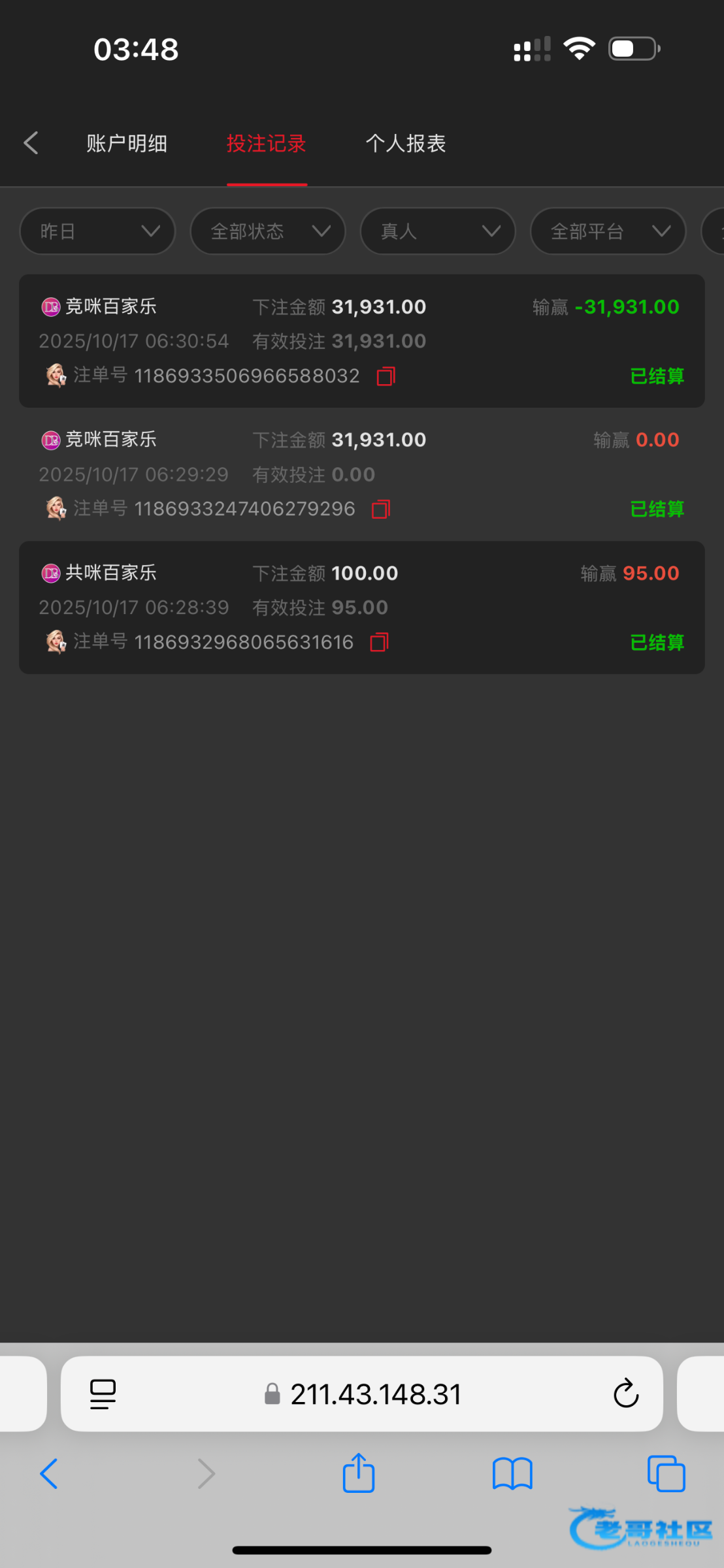
Task: Open the 100.00 bet record from 06:28:39
Action: click(x=361, y=608)
